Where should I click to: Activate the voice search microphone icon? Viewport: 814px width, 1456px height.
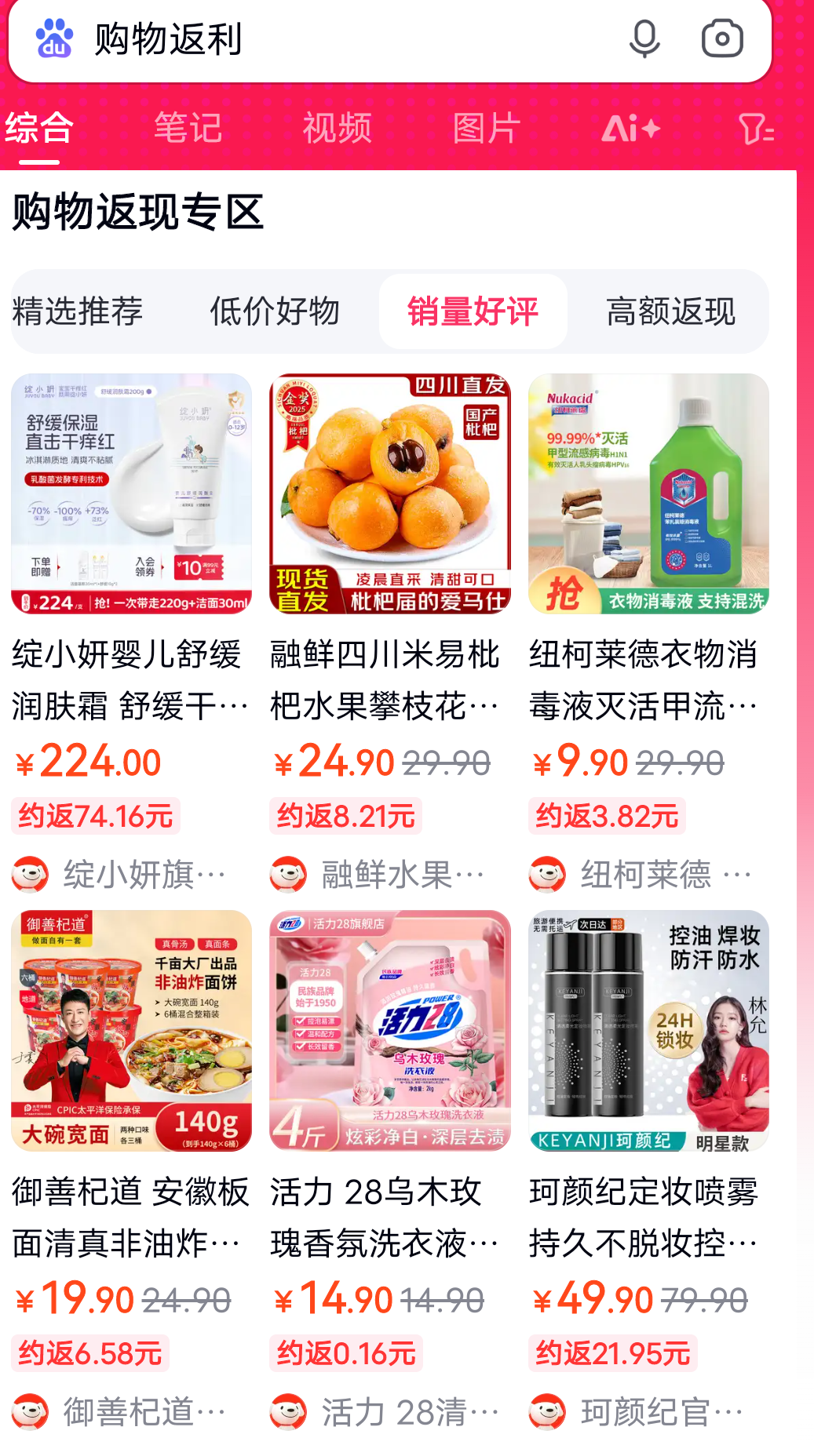[644, 38]
